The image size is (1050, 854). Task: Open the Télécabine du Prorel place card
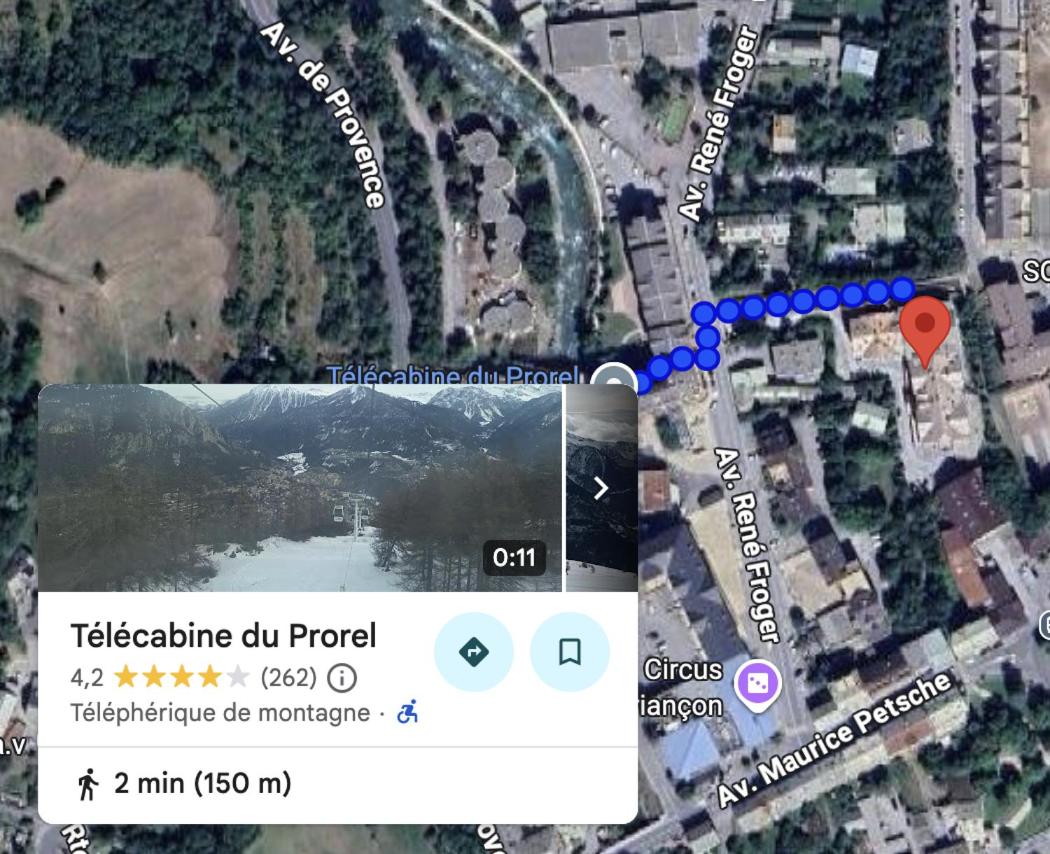tap(223, 636)
